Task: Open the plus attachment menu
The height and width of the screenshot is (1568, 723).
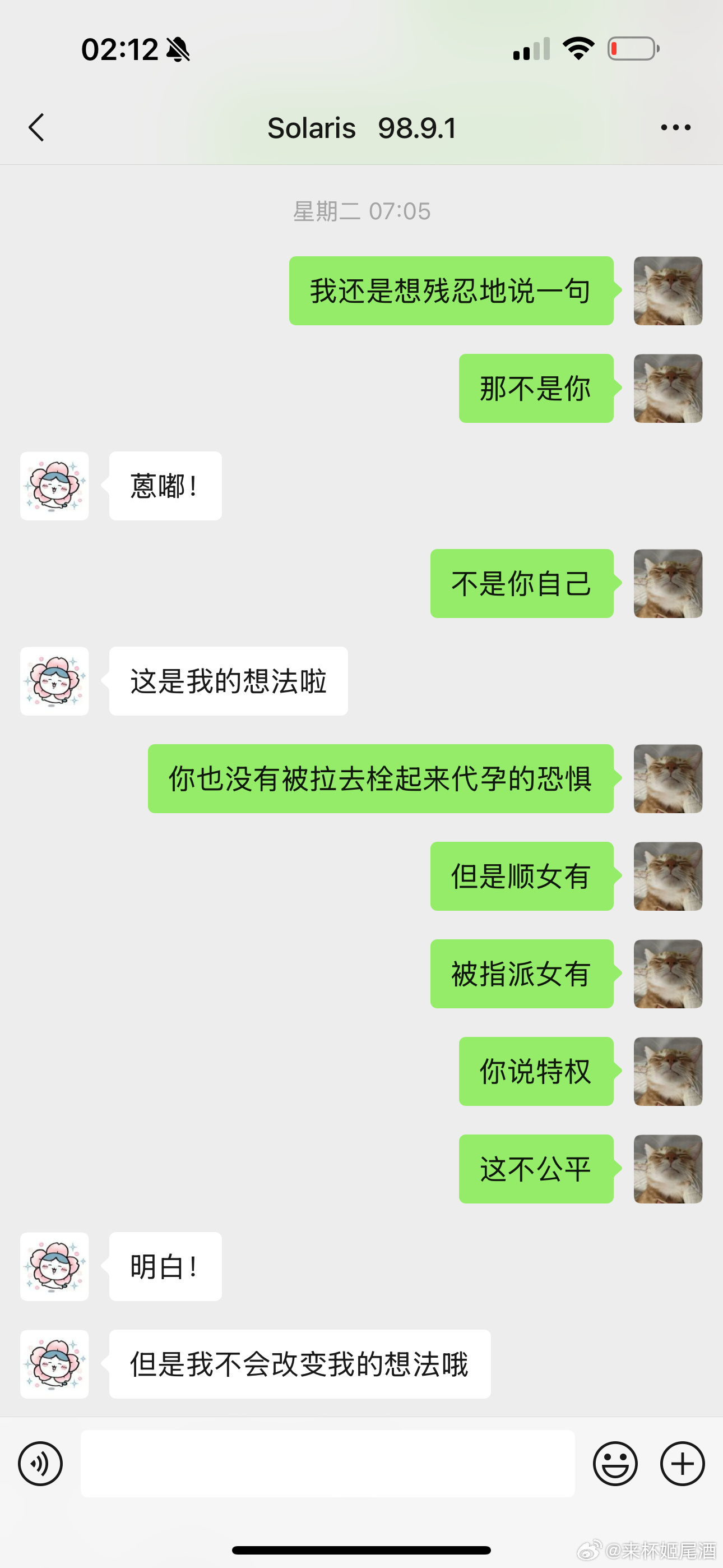Action: 682,1463
